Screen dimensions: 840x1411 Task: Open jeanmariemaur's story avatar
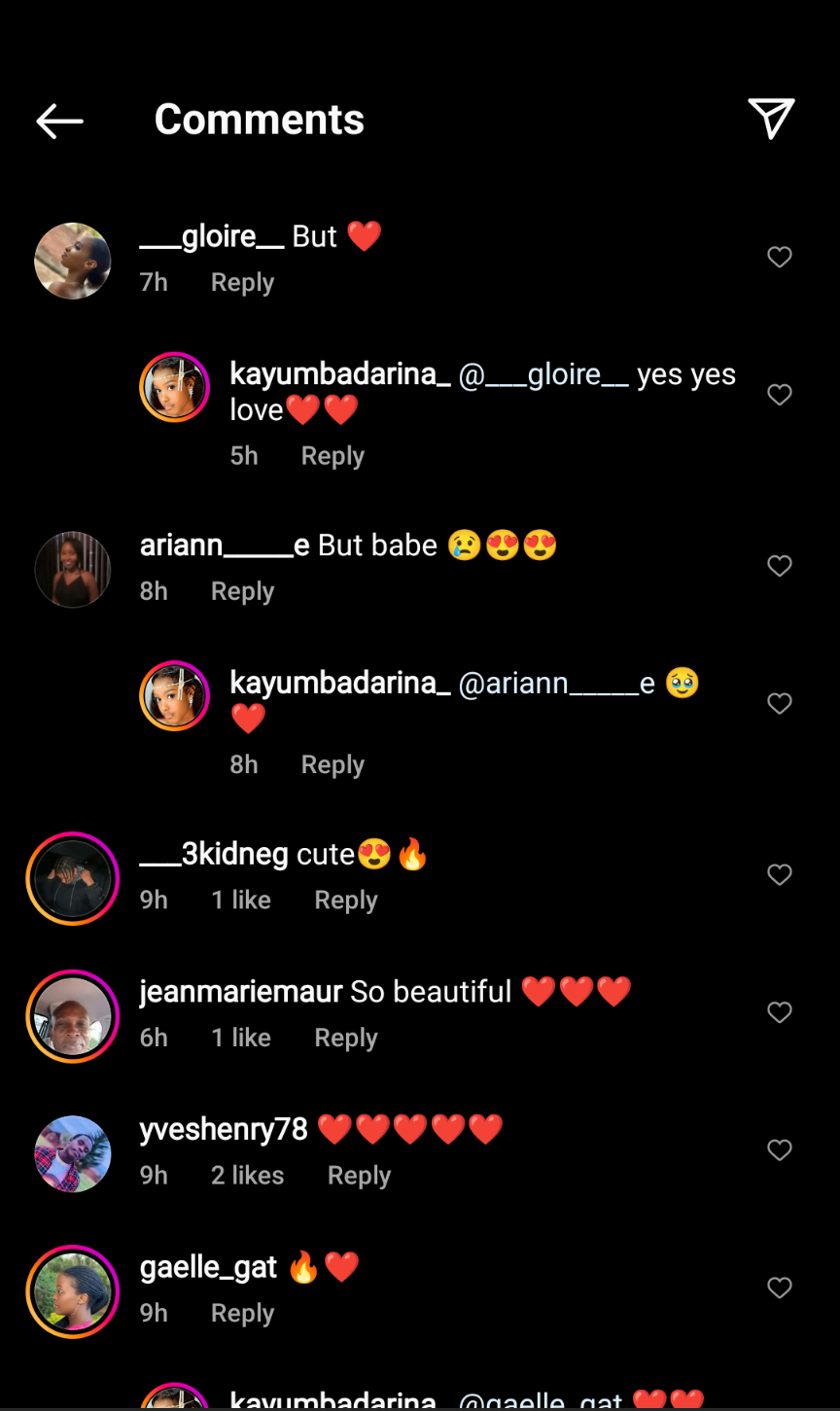point(73,1016)
